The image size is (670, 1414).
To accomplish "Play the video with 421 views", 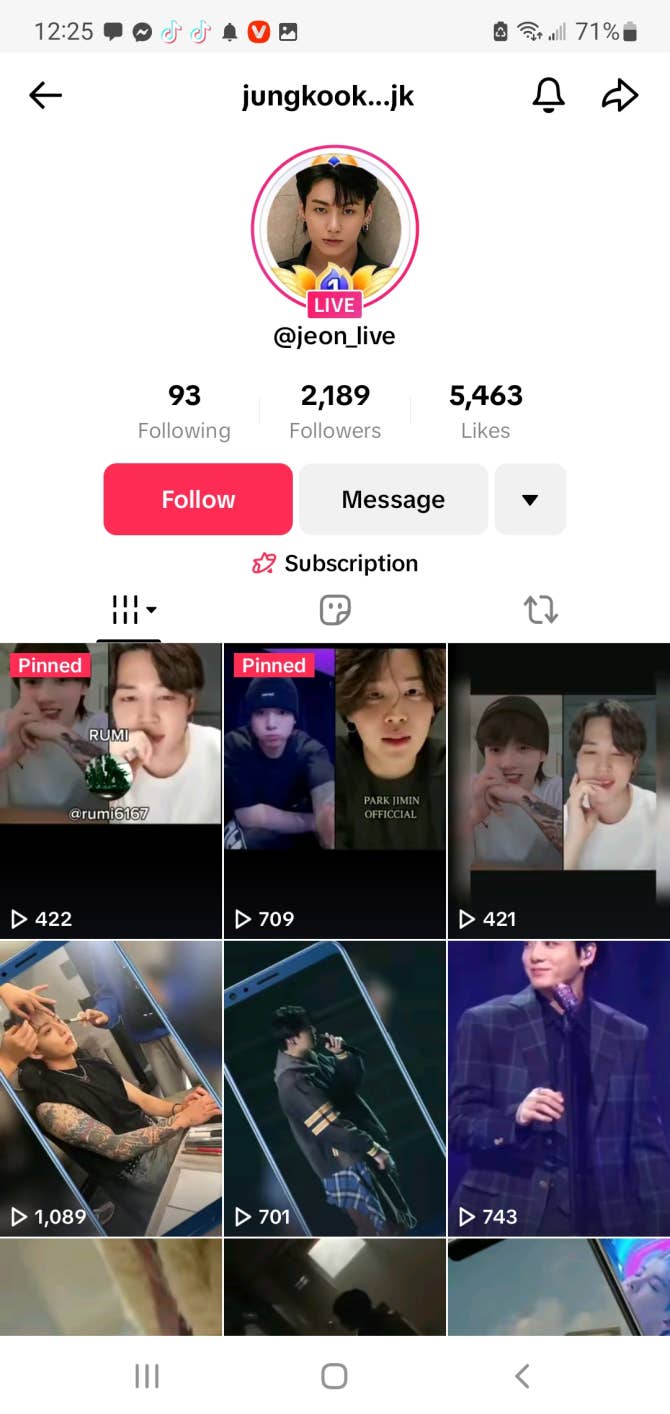I will click(x=559, y=790).
